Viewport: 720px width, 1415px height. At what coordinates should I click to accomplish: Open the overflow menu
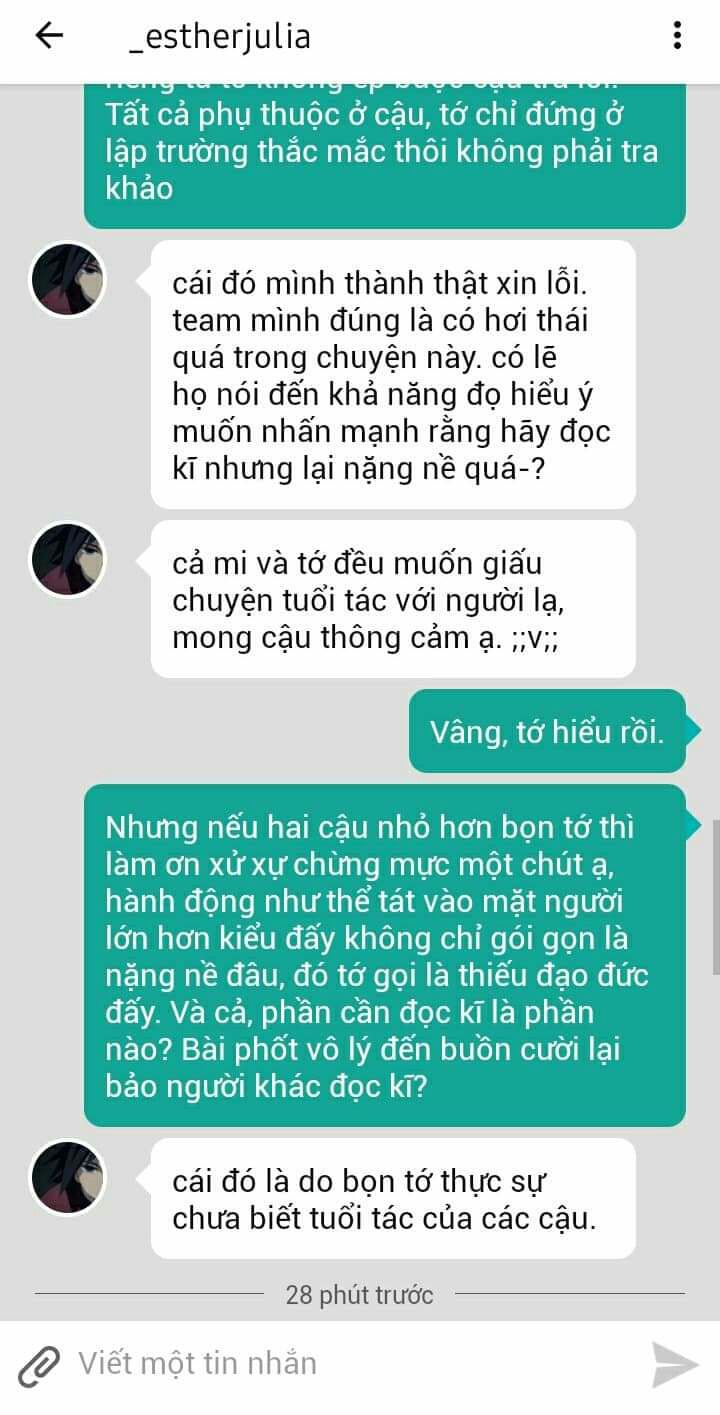(x=677, y=37)
